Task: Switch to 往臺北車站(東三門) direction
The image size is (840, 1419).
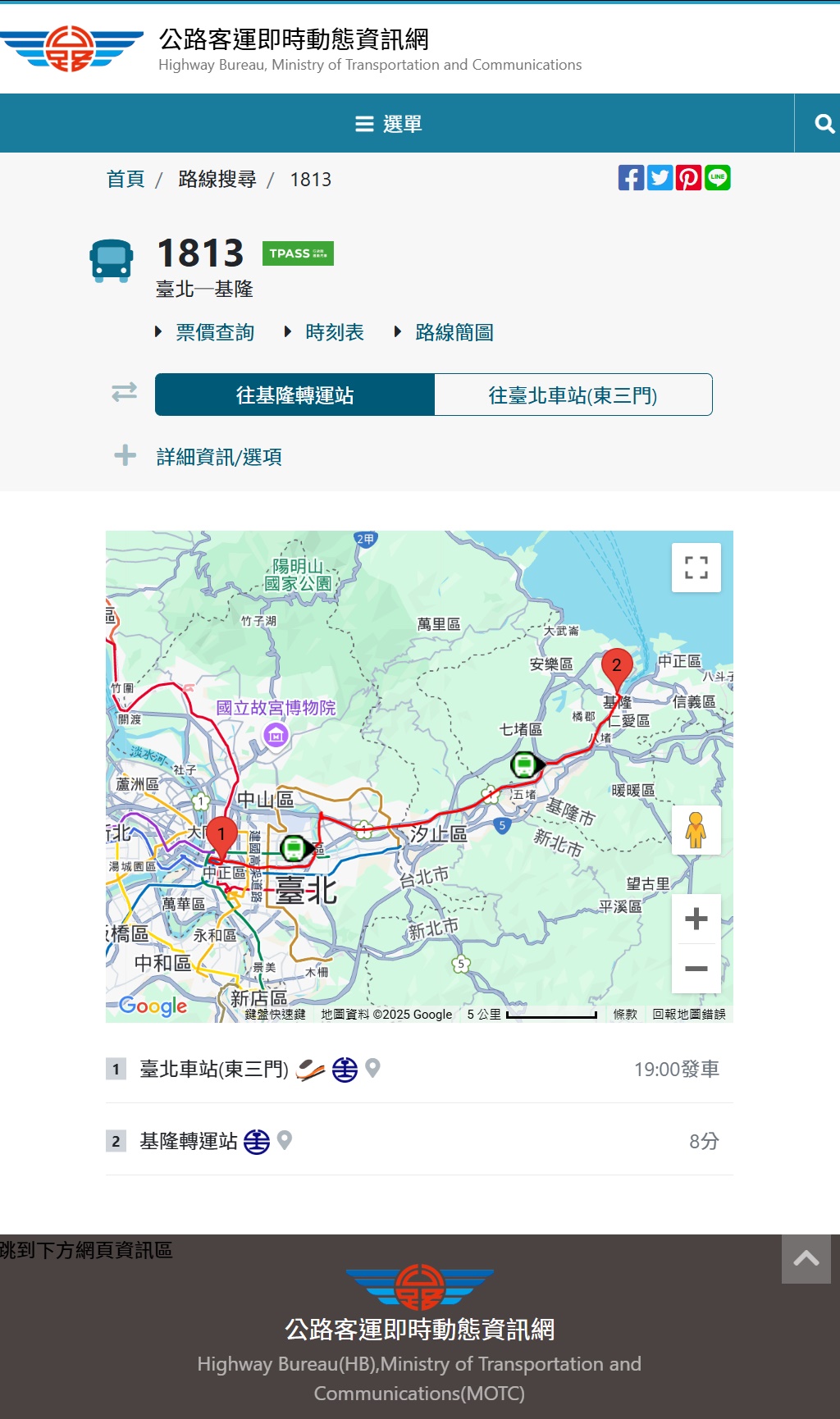Action: tap(573, 395)
